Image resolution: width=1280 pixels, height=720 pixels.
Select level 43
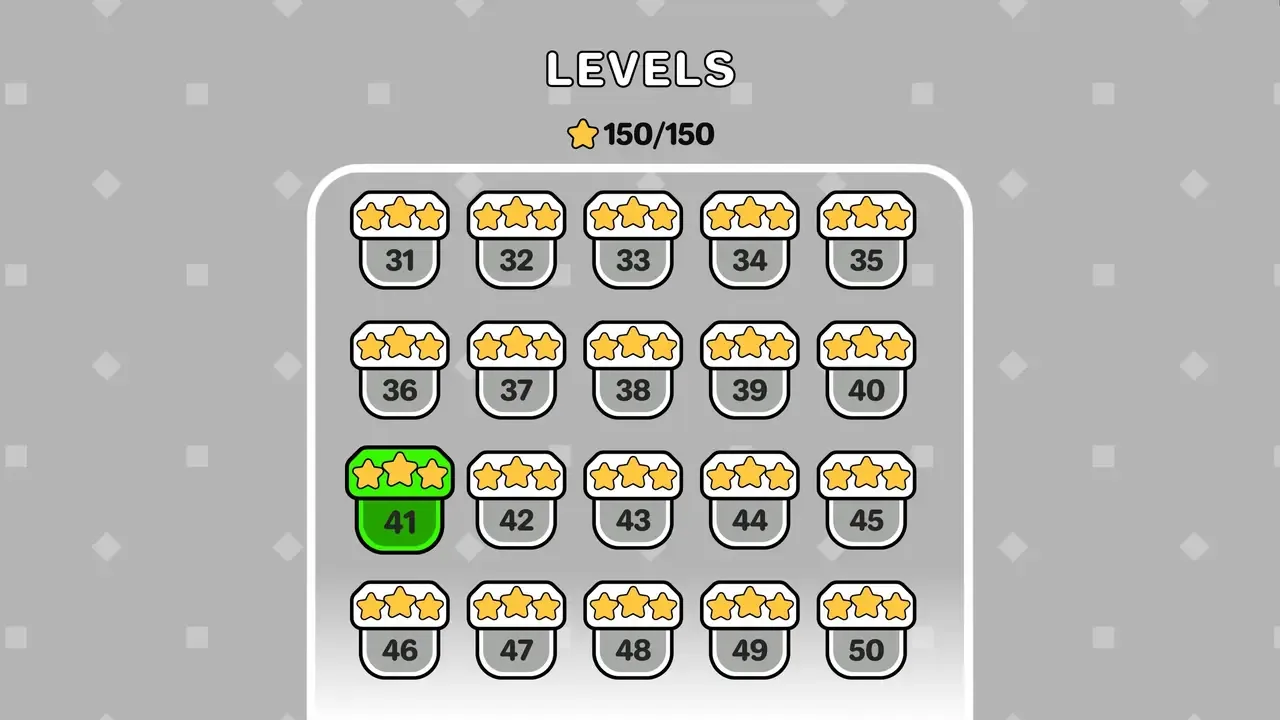tap(633, 501)
